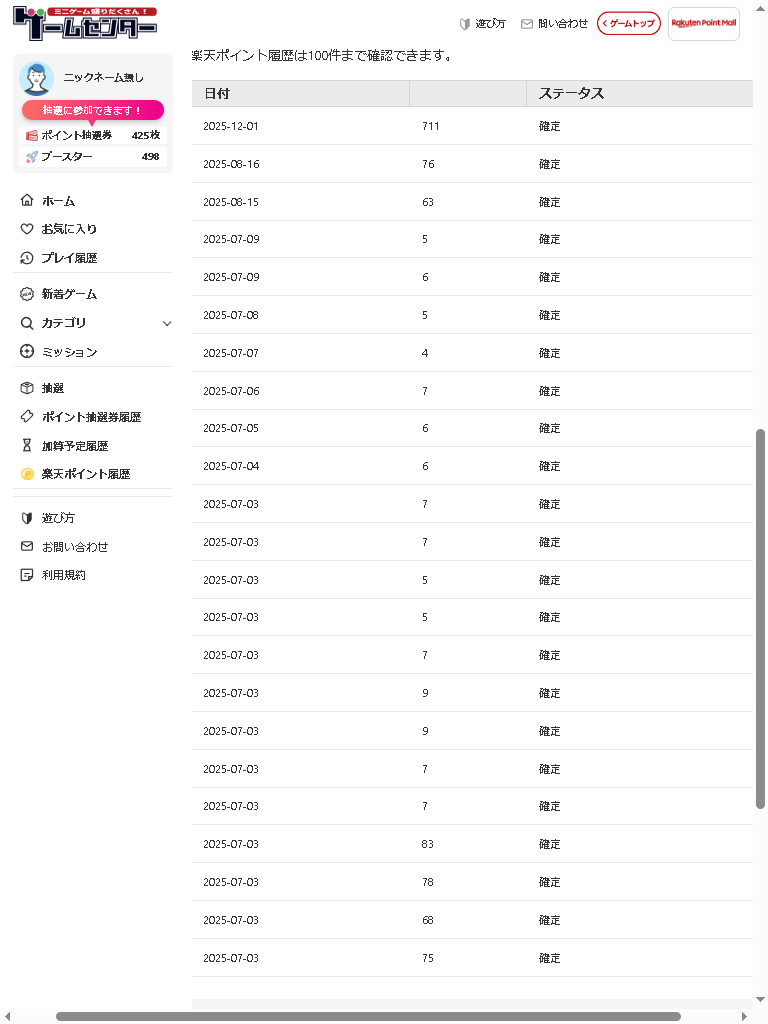Open Rakuten Point Mall
This screenshot has height=1024, width=768.
coord(704,23)
